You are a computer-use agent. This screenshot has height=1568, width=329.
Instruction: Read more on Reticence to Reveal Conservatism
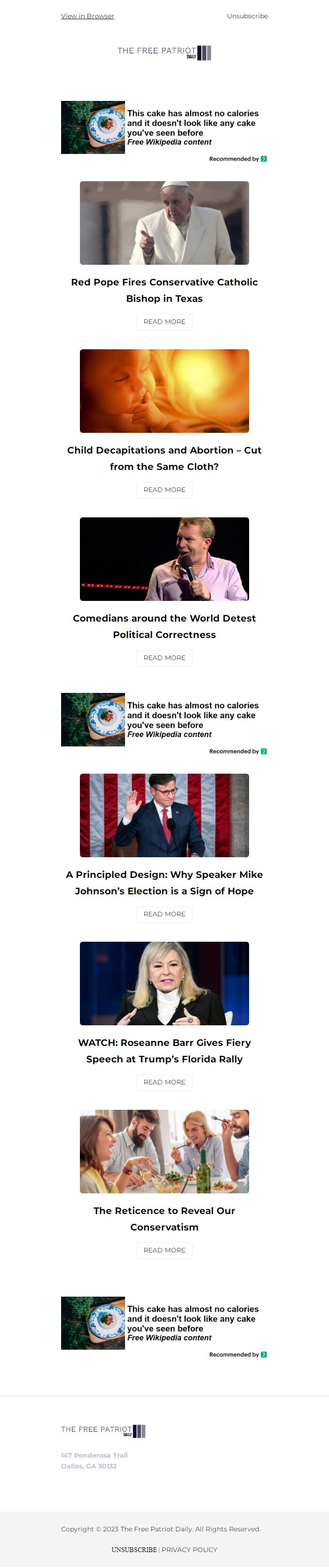pos(164,1250)
